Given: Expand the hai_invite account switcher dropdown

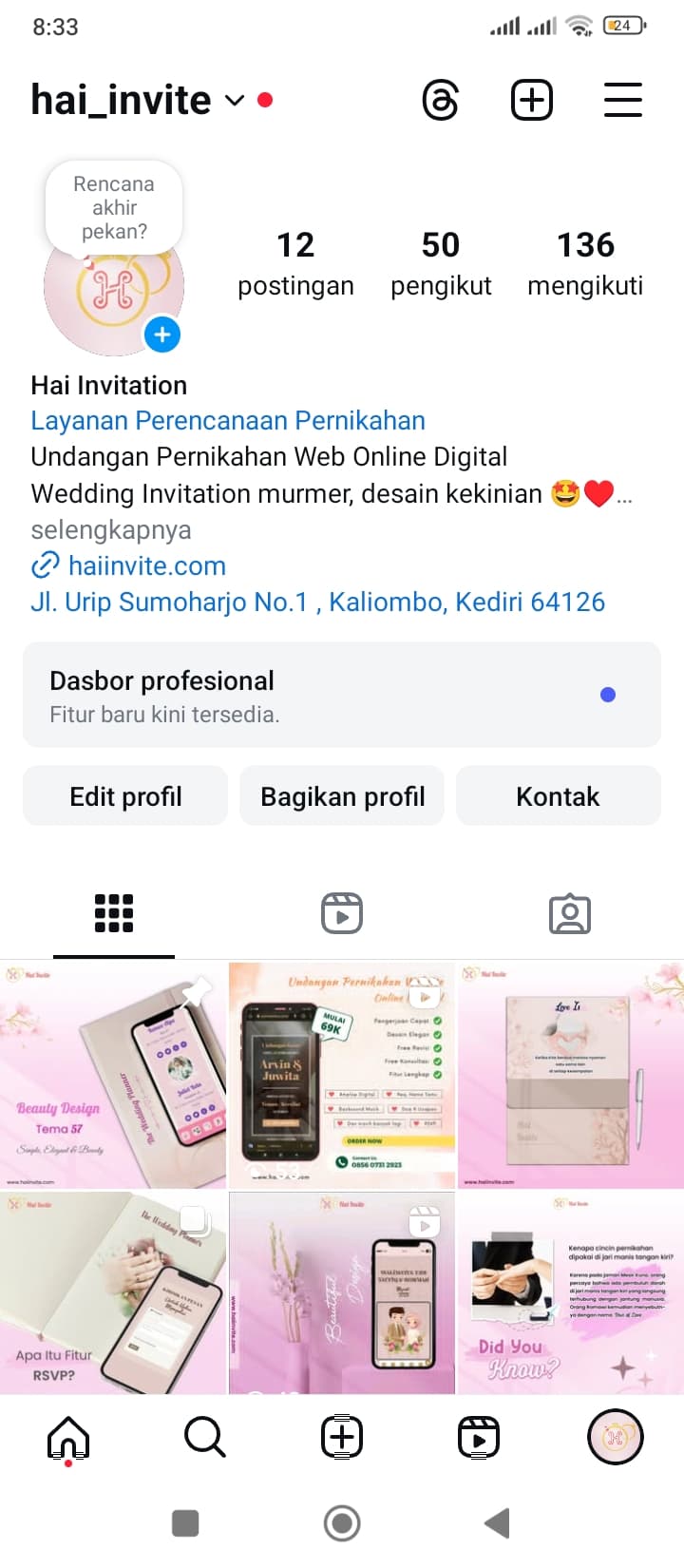Looking at the screenshot, I should coord(235,100).
